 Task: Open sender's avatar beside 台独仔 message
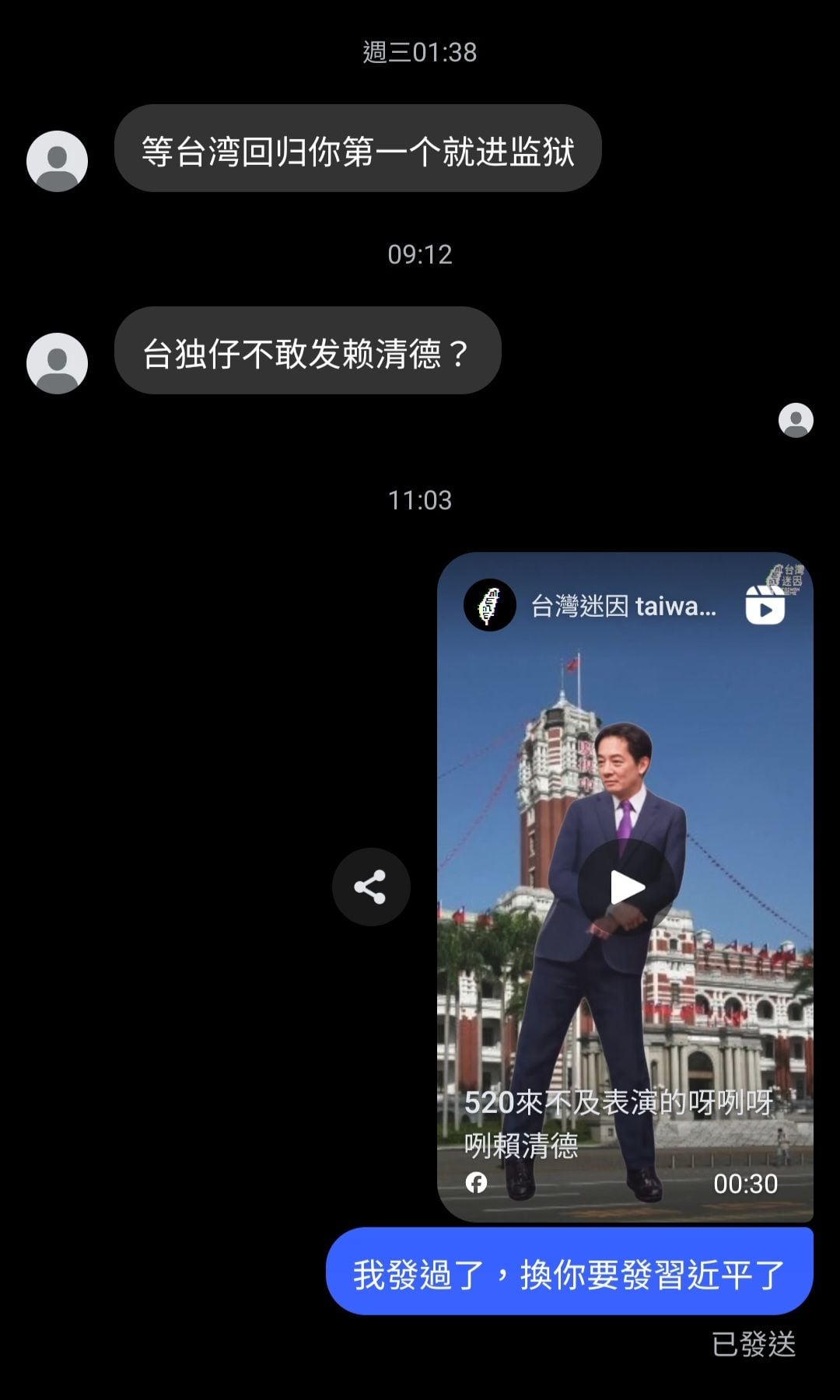click(x=57, y=363)
